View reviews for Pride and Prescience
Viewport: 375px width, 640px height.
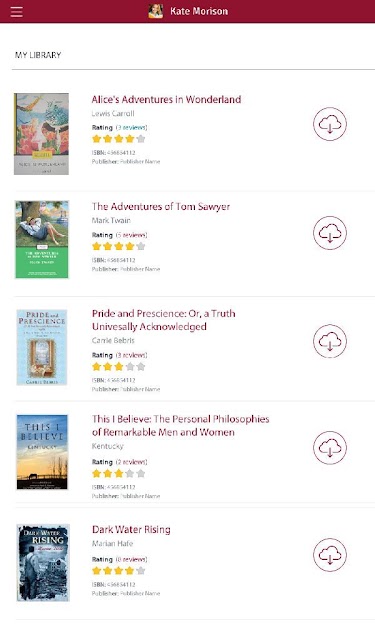tap(132, 355)
